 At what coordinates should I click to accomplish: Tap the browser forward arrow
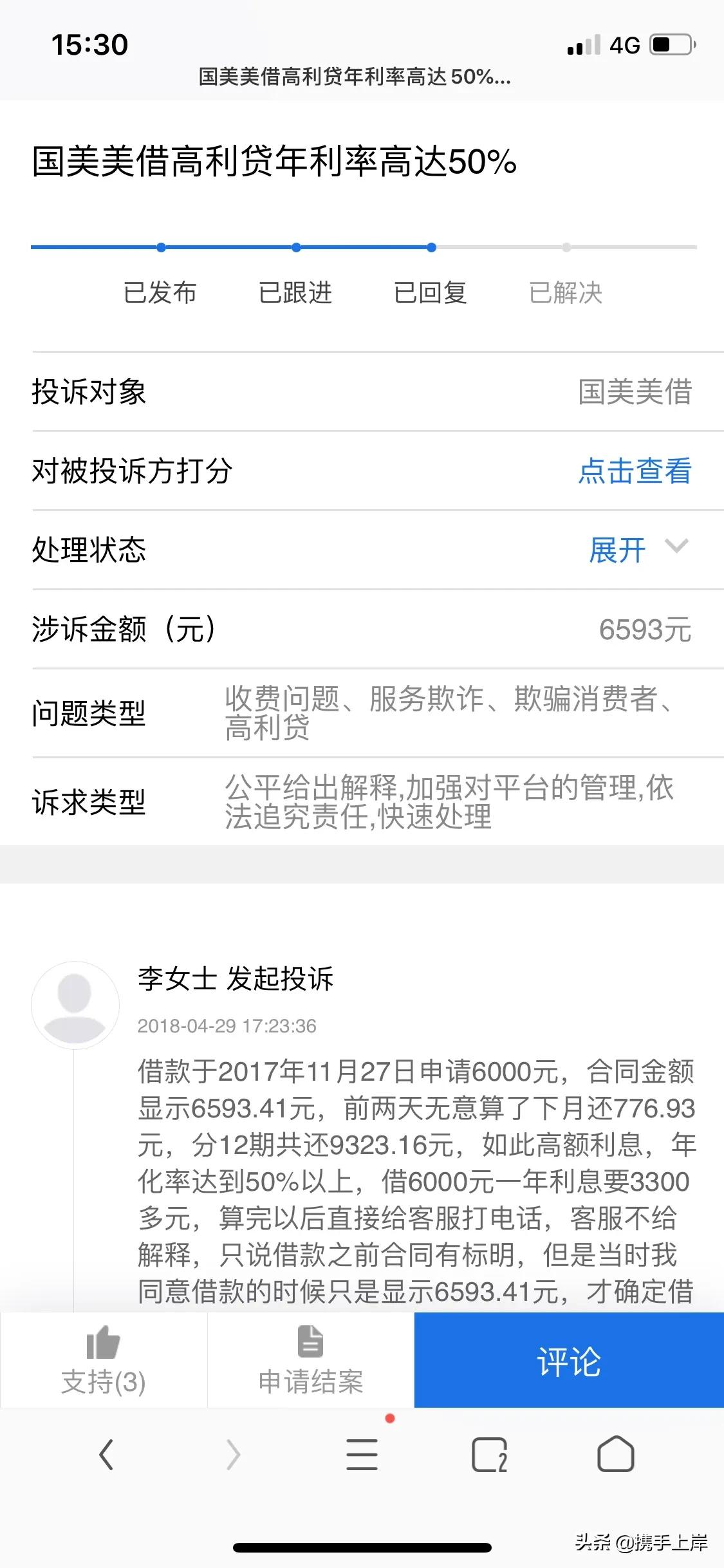pos(232,1454)
